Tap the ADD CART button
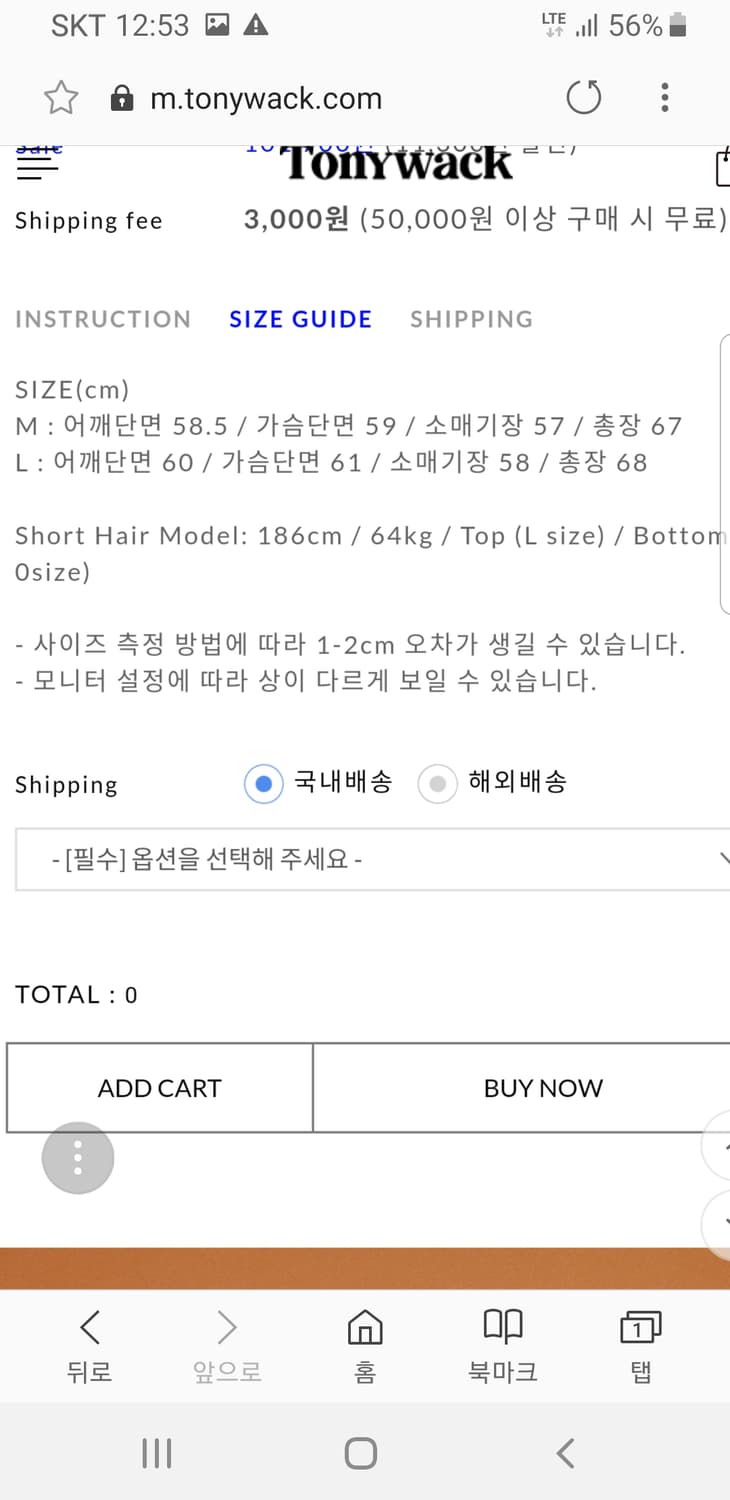The image size is (730, 1500). coord(159,1088)
